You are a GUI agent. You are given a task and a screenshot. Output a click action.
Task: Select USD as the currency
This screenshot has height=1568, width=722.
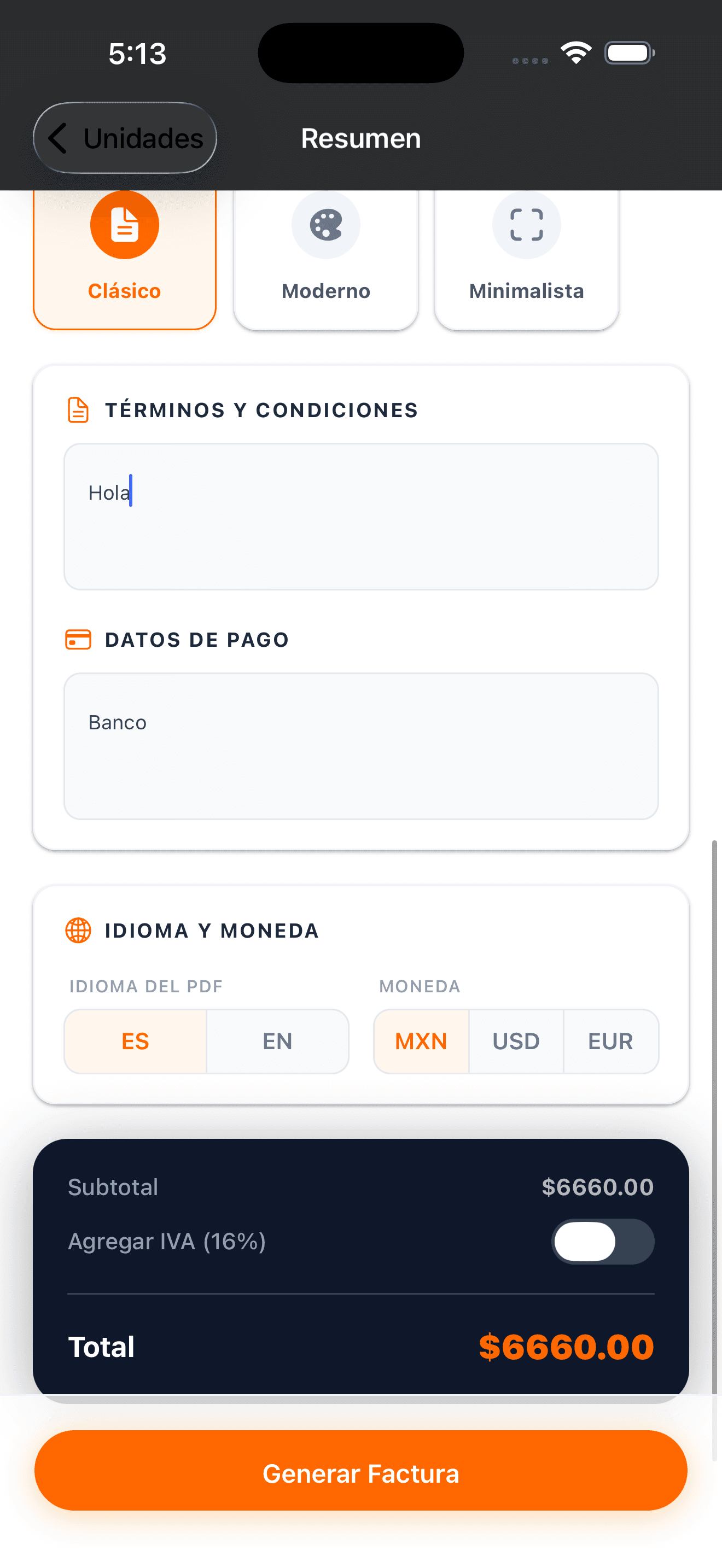(x=516, y=1041)
